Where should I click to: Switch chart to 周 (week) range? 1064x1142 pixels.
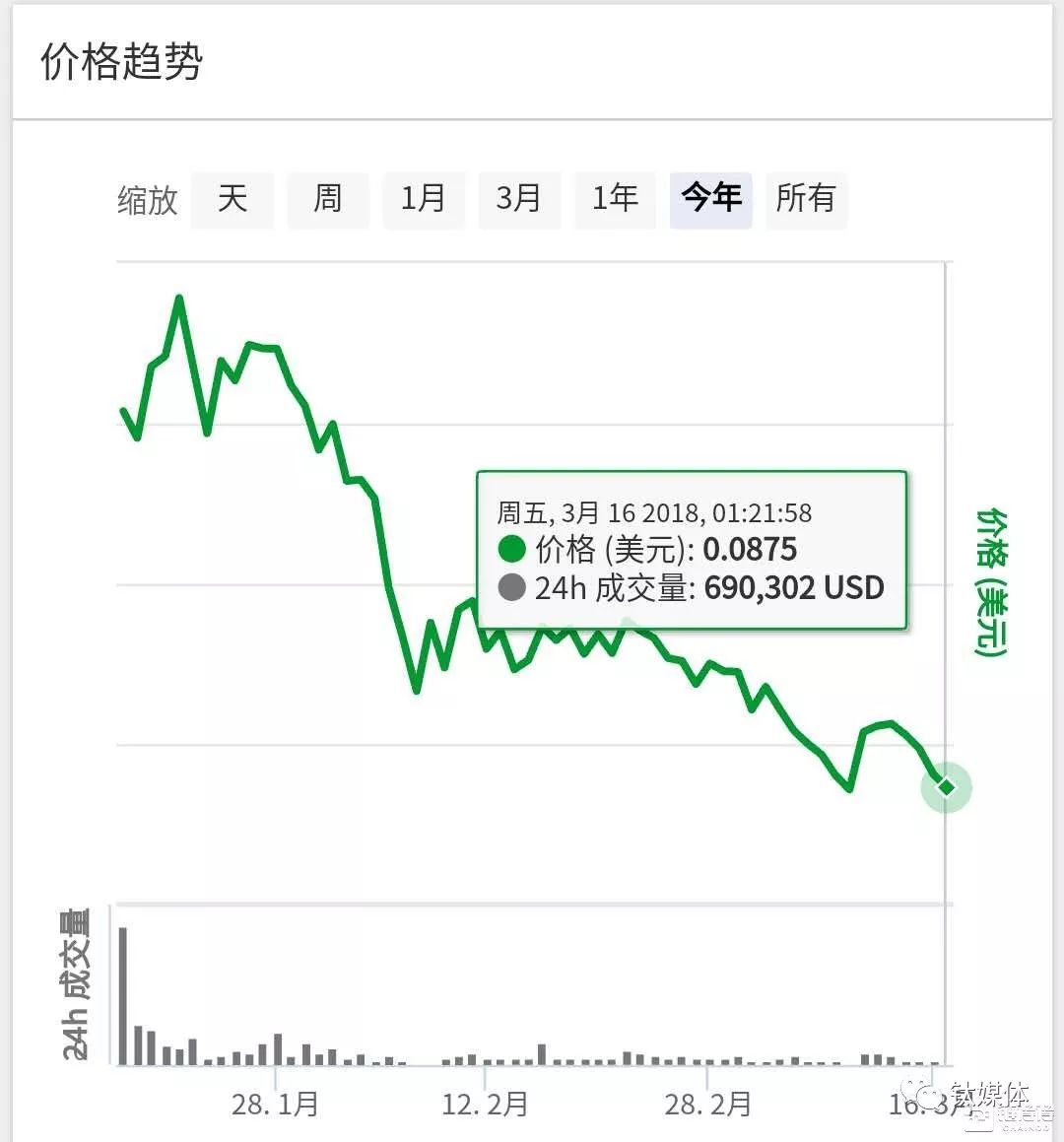(x=327, y=200)
